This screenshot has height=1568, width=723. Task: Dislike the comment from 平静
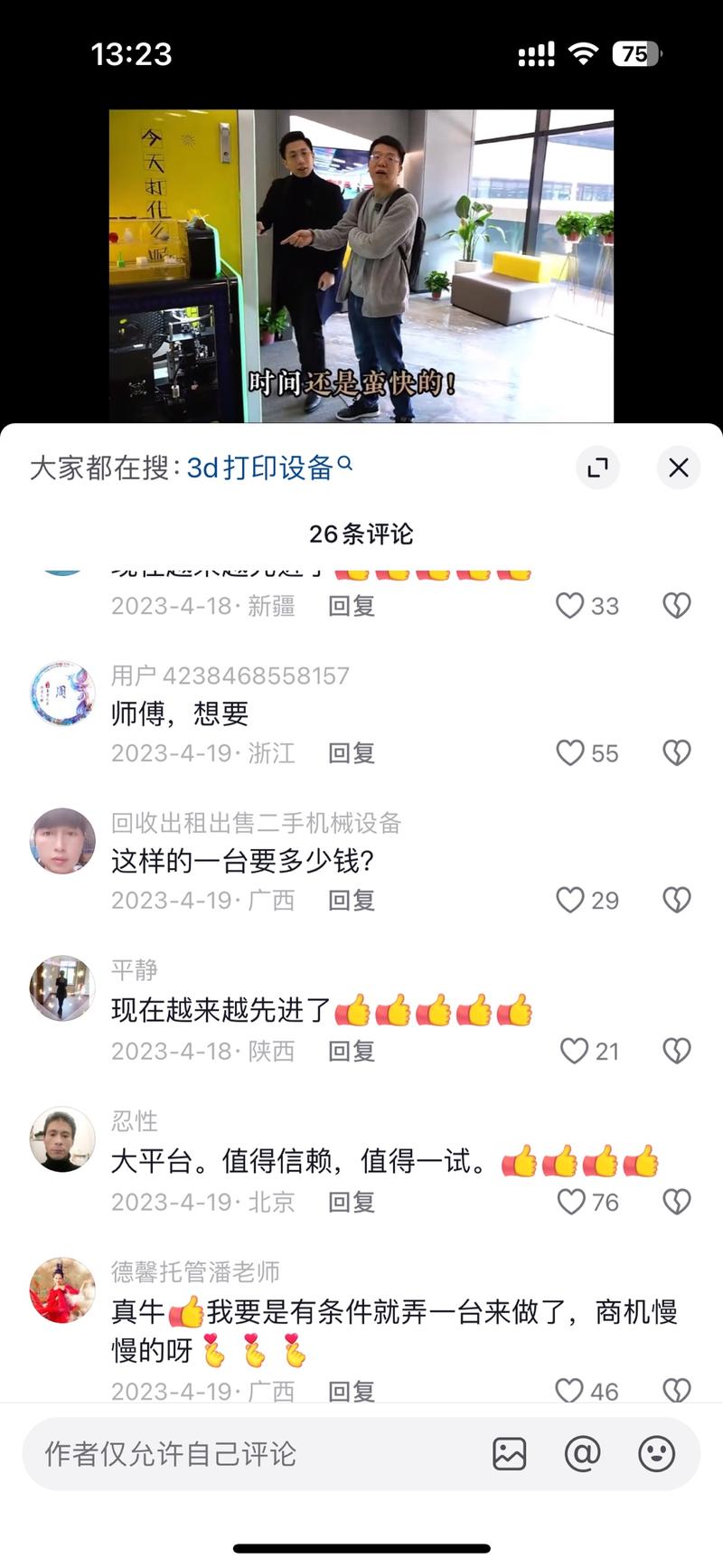[676, 1051]
